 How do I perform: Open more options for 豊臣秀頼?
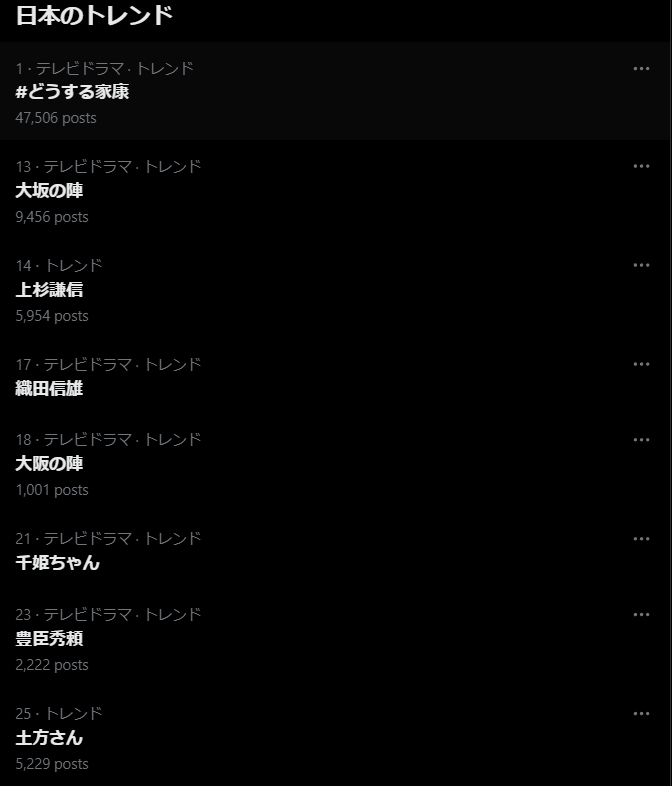pos(641,615)
